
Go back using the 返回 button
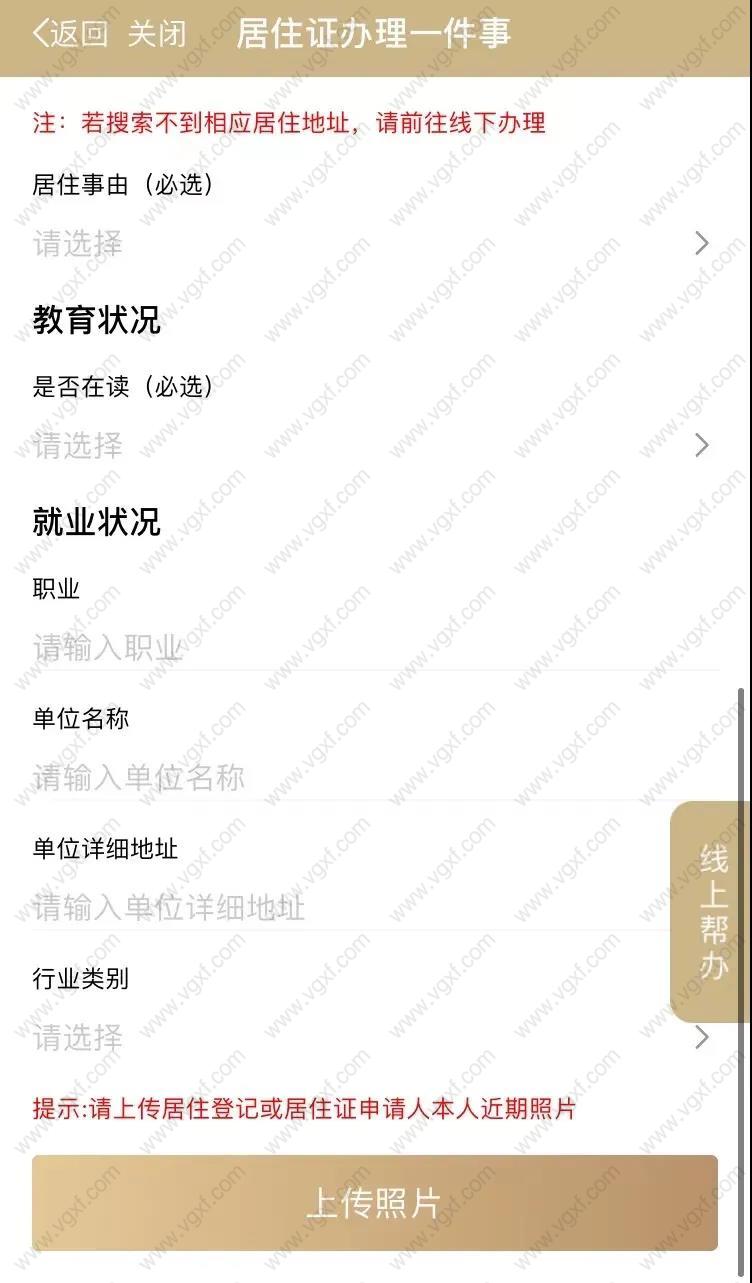[70, 34]
